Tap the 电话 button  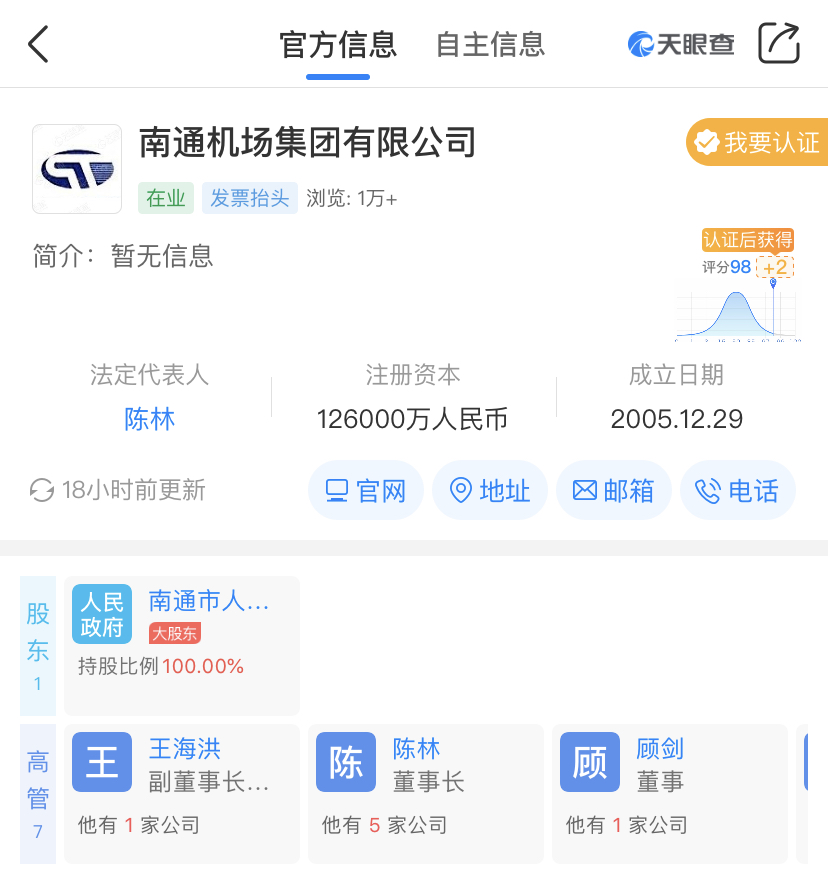tap(738, 490)
